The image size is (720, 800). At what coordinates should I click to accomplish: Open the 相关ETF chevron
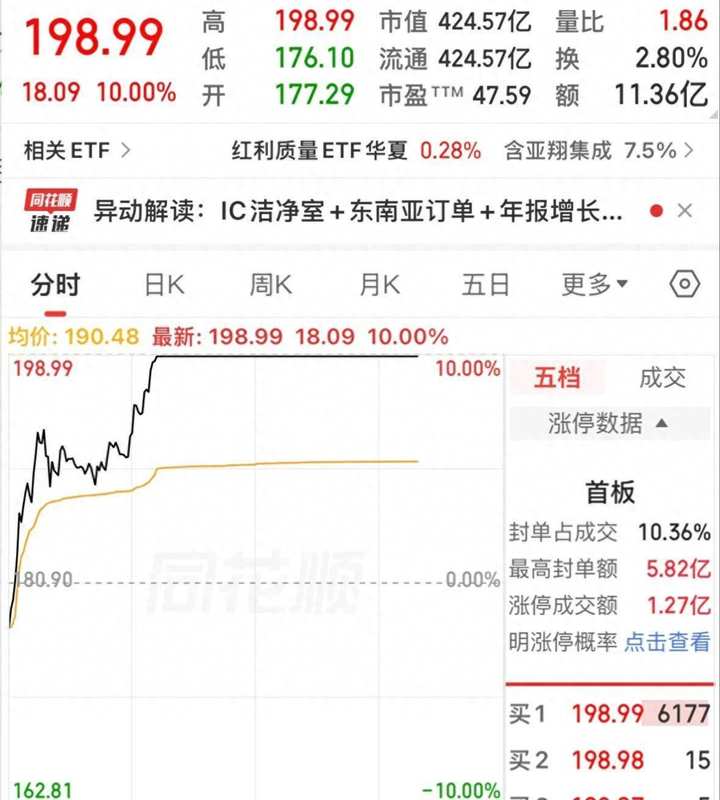coord(118,147)
